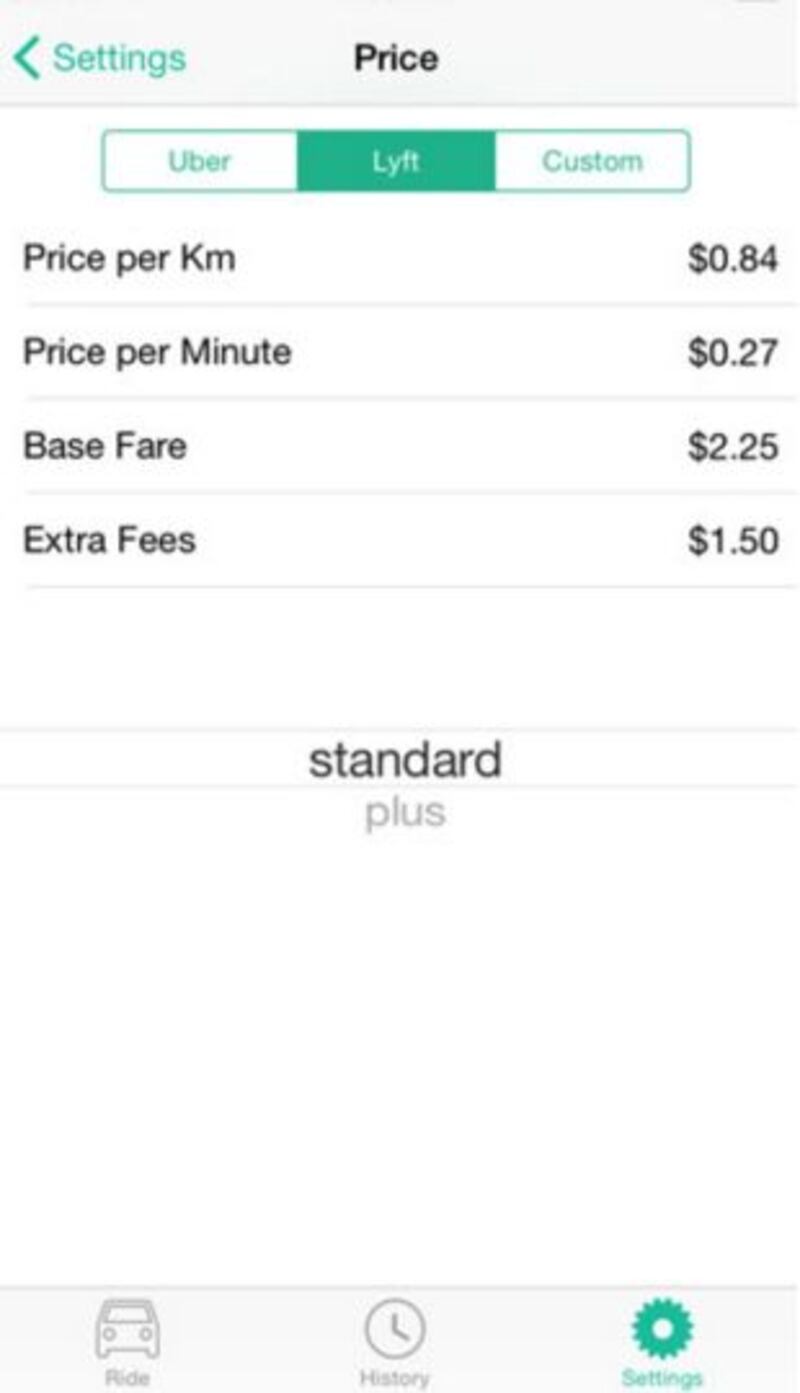
Task: Switch to the Custom pricing segment
Action: pos(592,161)
